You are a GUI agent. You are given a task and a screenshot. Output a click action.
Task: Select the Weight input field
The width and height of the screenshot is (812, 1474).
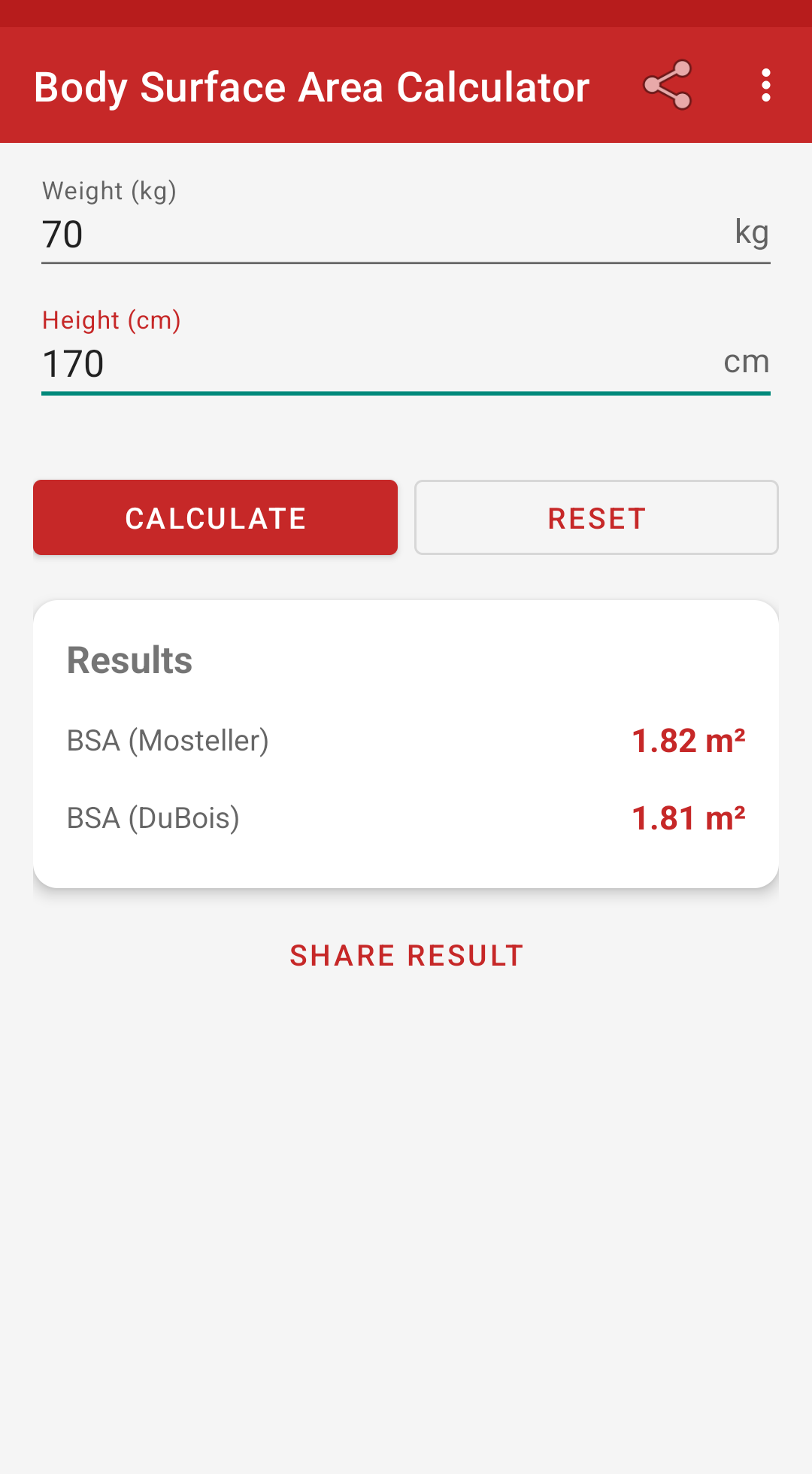tap(301, 233)
